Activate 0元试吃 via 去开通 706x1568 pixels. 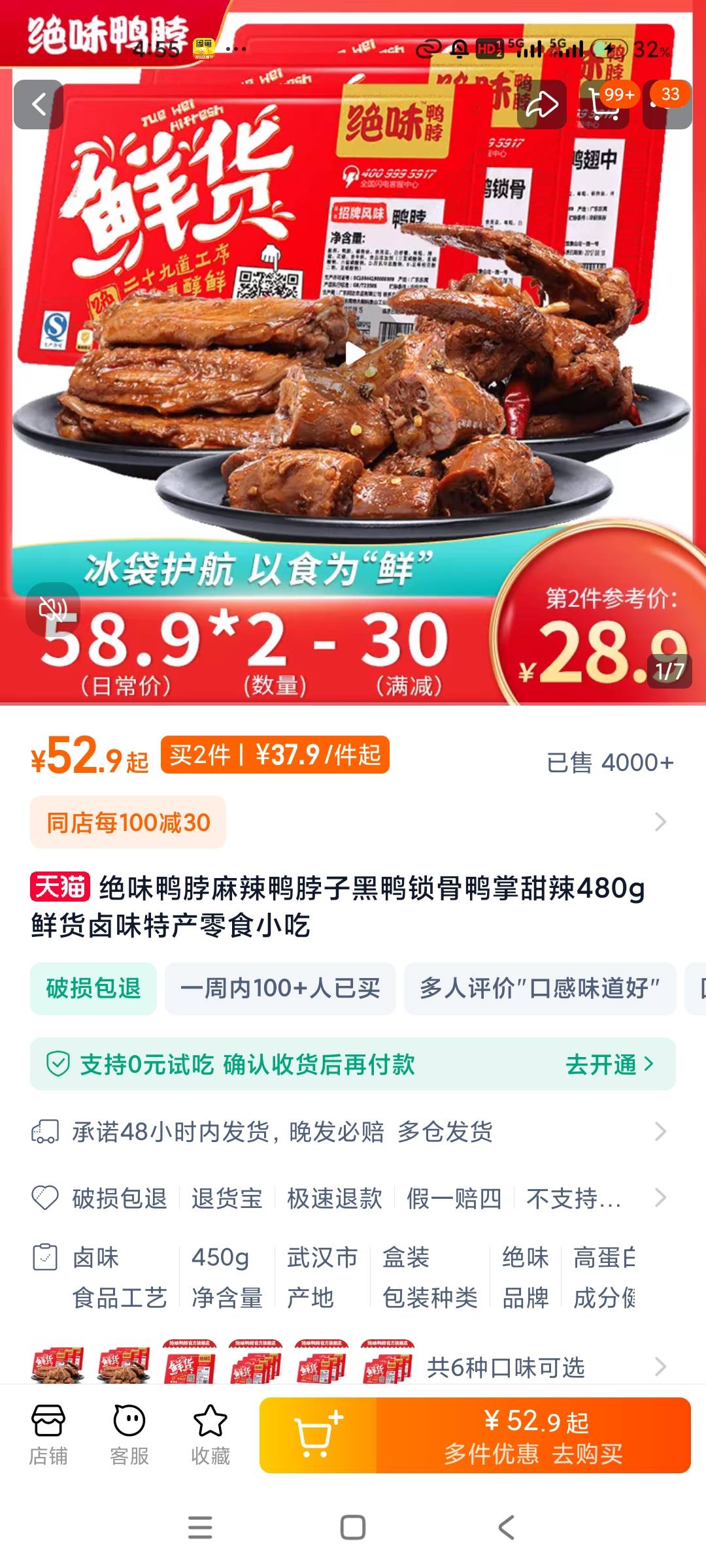pyautogui.click(x=609, y=1064)
